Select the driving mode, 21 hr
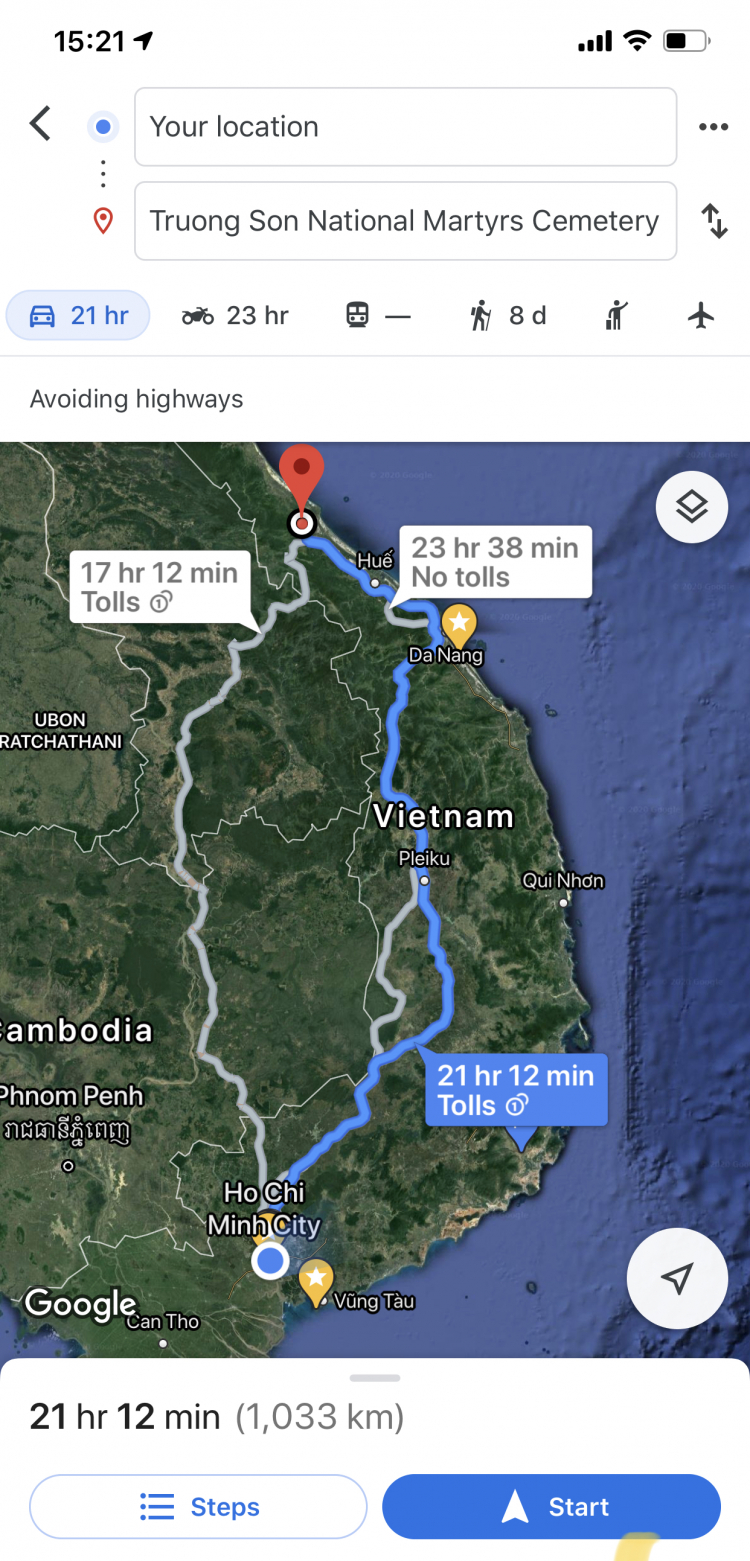This screenshot has width=750, height=1561. (x=79, y=316)
